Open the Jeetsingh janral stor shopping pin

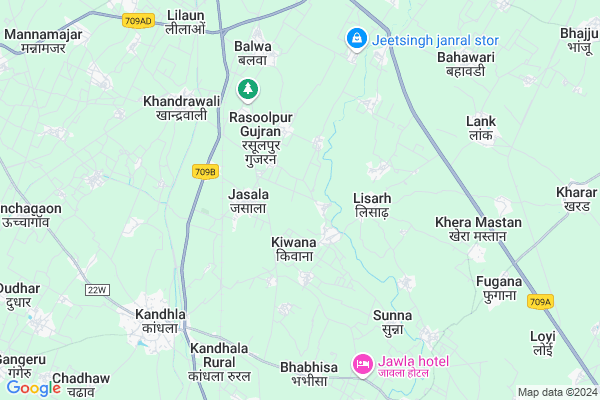(x=354, y=39)
